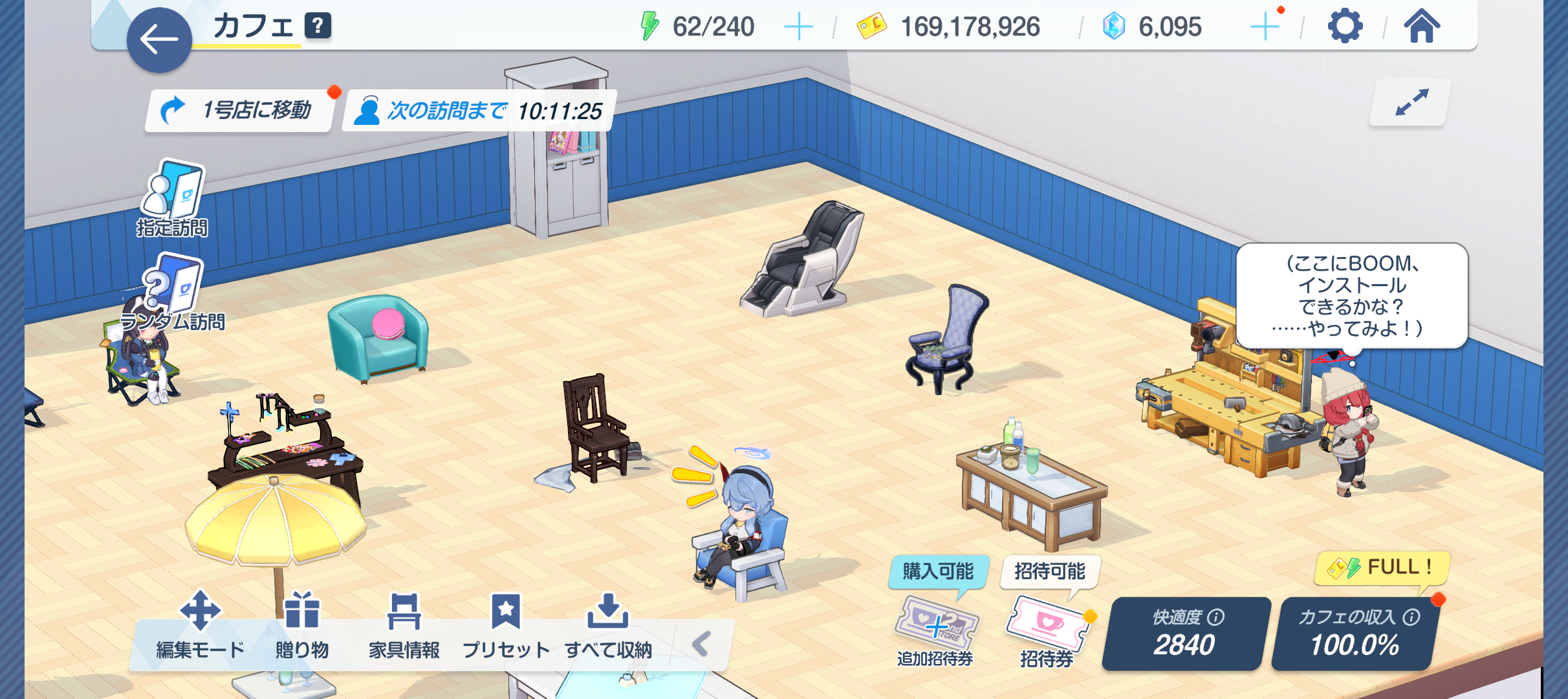Open the settings gear
The image size is (1568, 699).
[x=1345, y=27]
